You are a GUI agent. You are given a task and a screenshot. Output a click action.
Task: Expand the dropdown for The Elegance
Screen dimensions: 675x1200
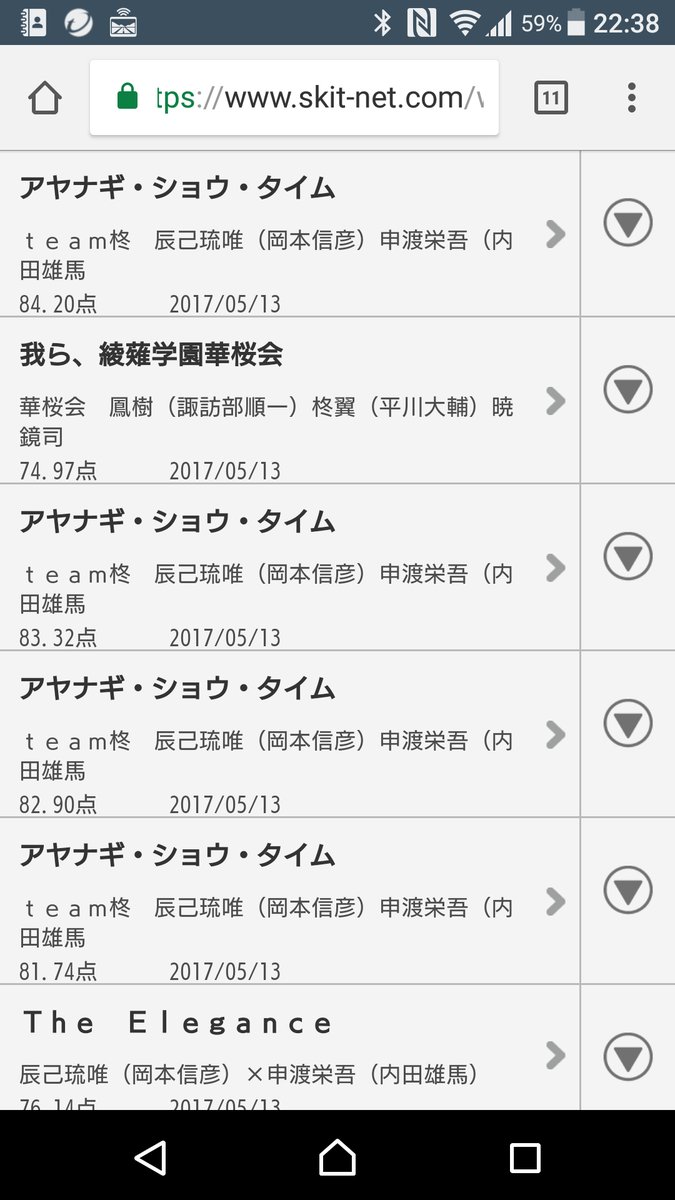coord(628,1057)
